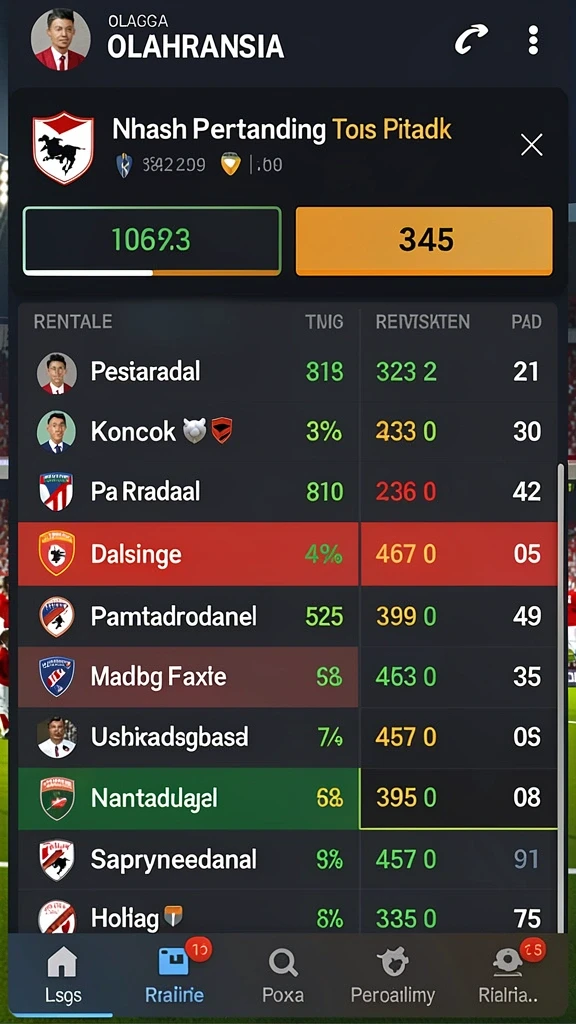Open the Sapryneedanal row
576x1024 pixels.
[287, 859]
